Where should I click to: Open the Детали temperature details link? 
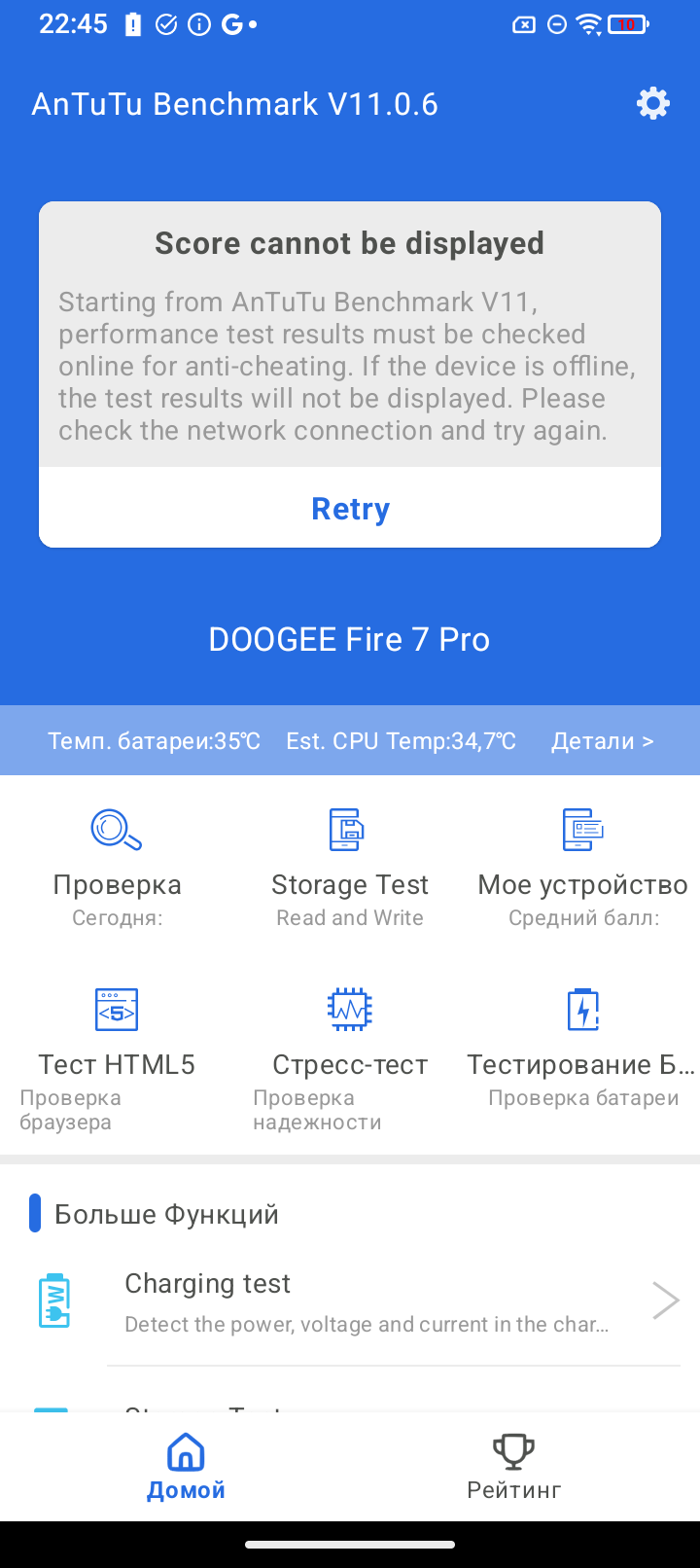(602, 741)
